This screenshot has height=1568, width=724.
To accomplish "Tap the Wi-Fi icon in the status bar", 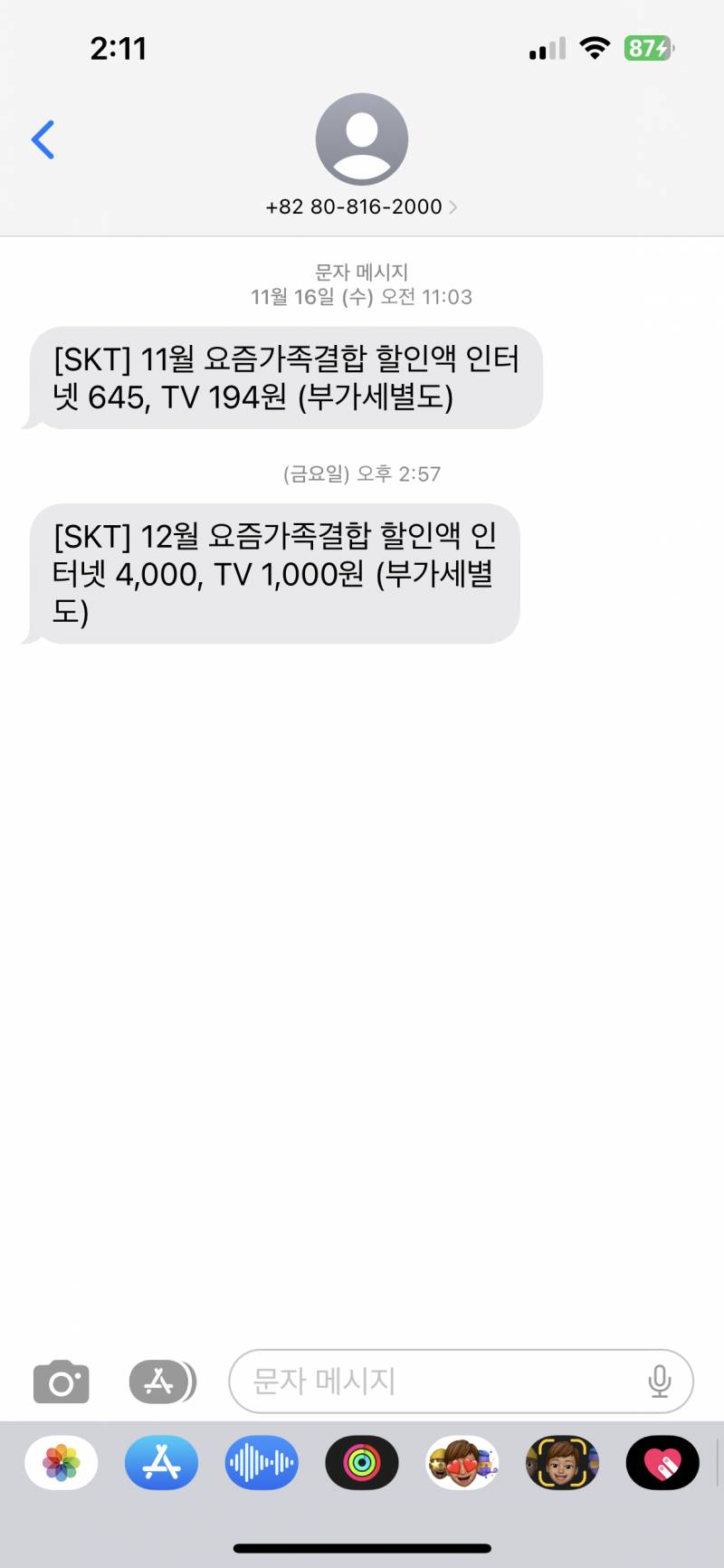I will point(595,48).
